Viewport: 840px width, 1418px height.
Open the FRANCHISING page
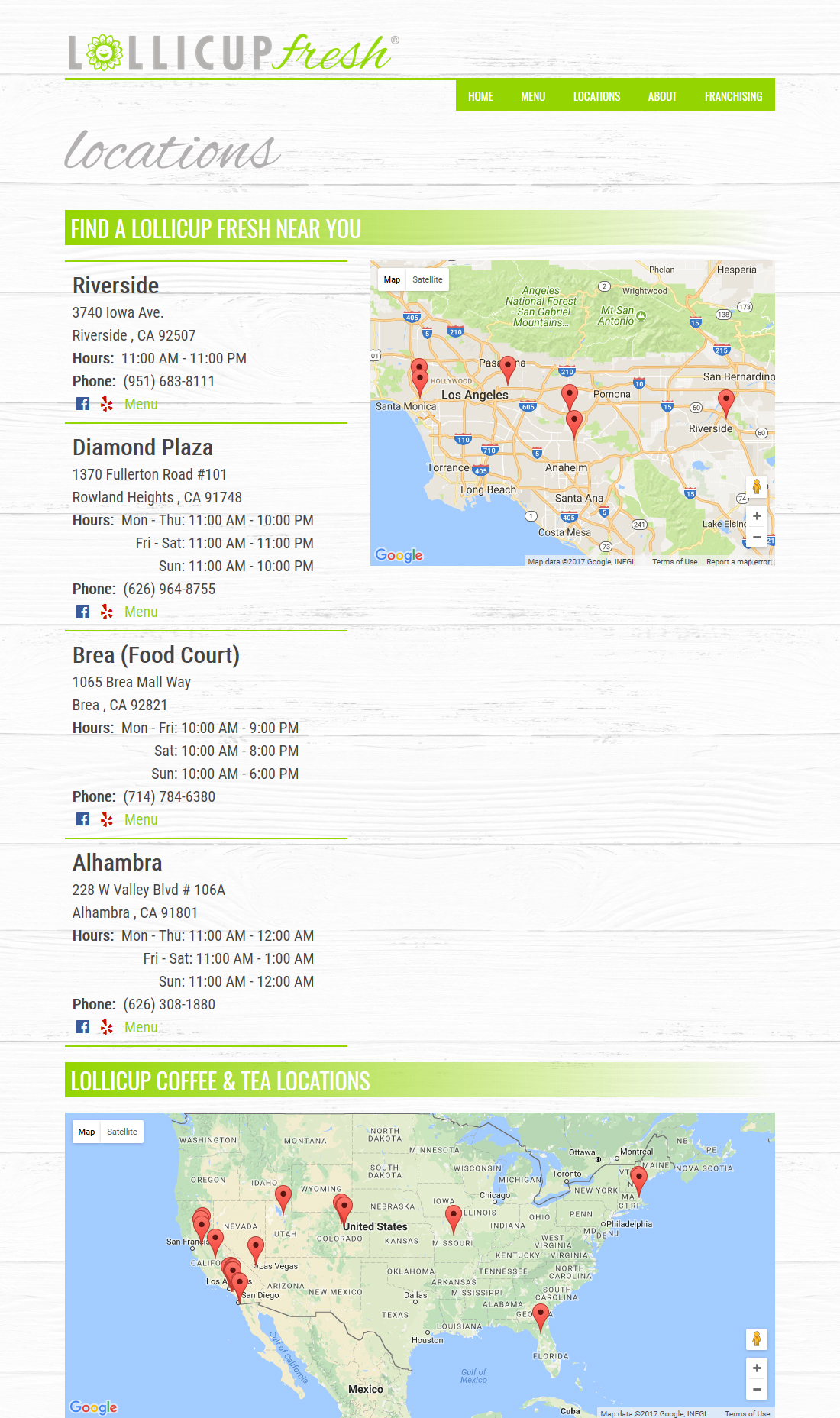(x=733, y=96)
